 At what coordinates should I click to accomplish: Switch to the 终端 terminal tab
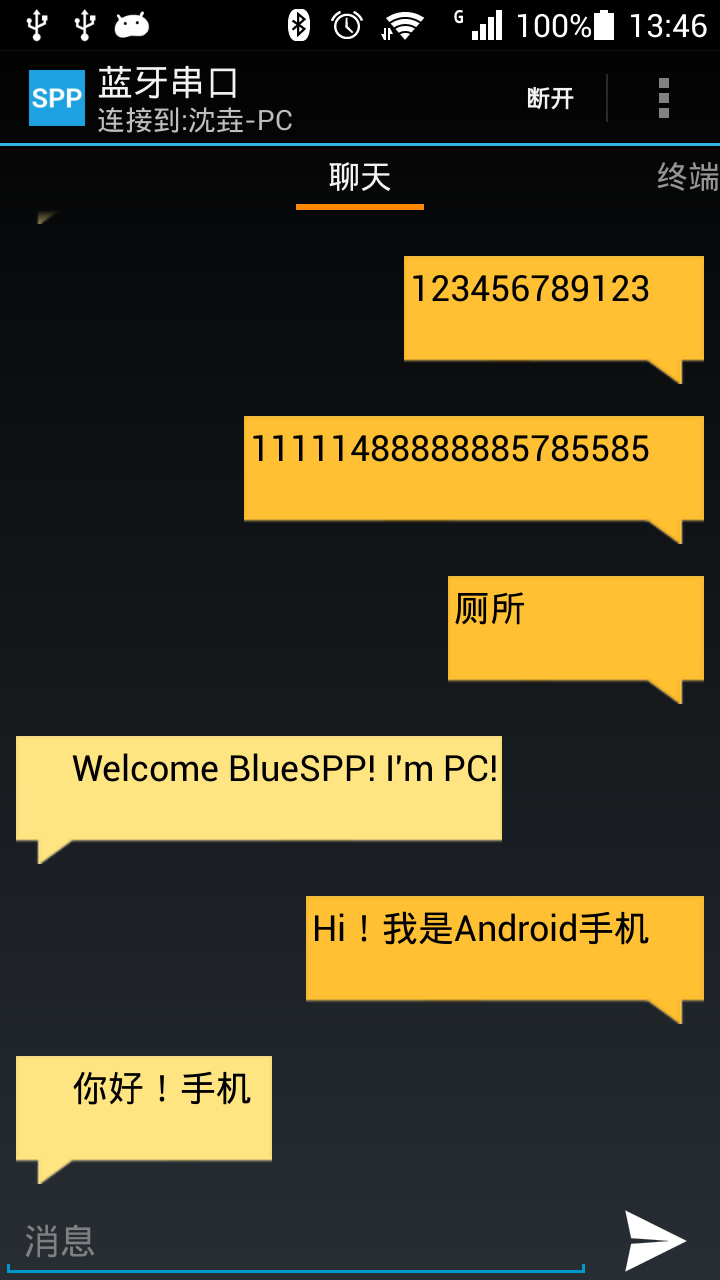[687, 178]
